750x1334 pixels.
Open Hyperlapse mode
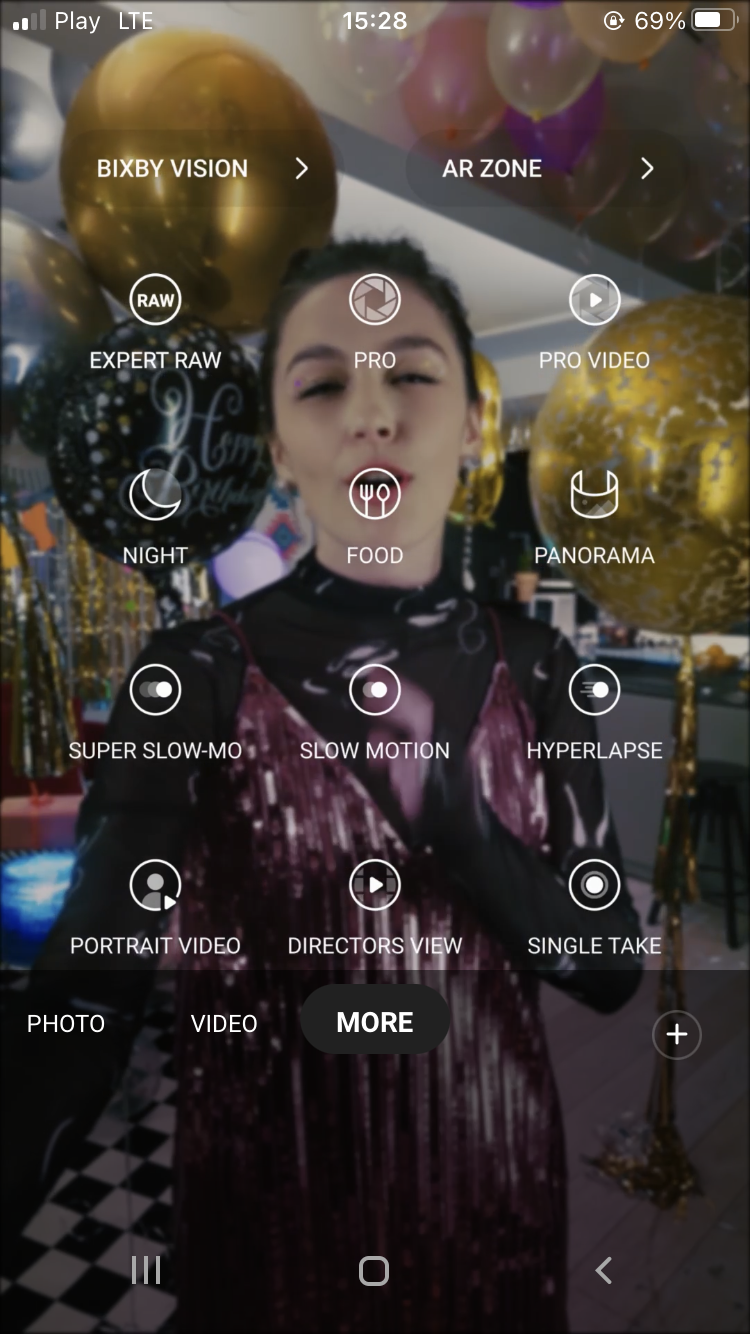[594, 712]
